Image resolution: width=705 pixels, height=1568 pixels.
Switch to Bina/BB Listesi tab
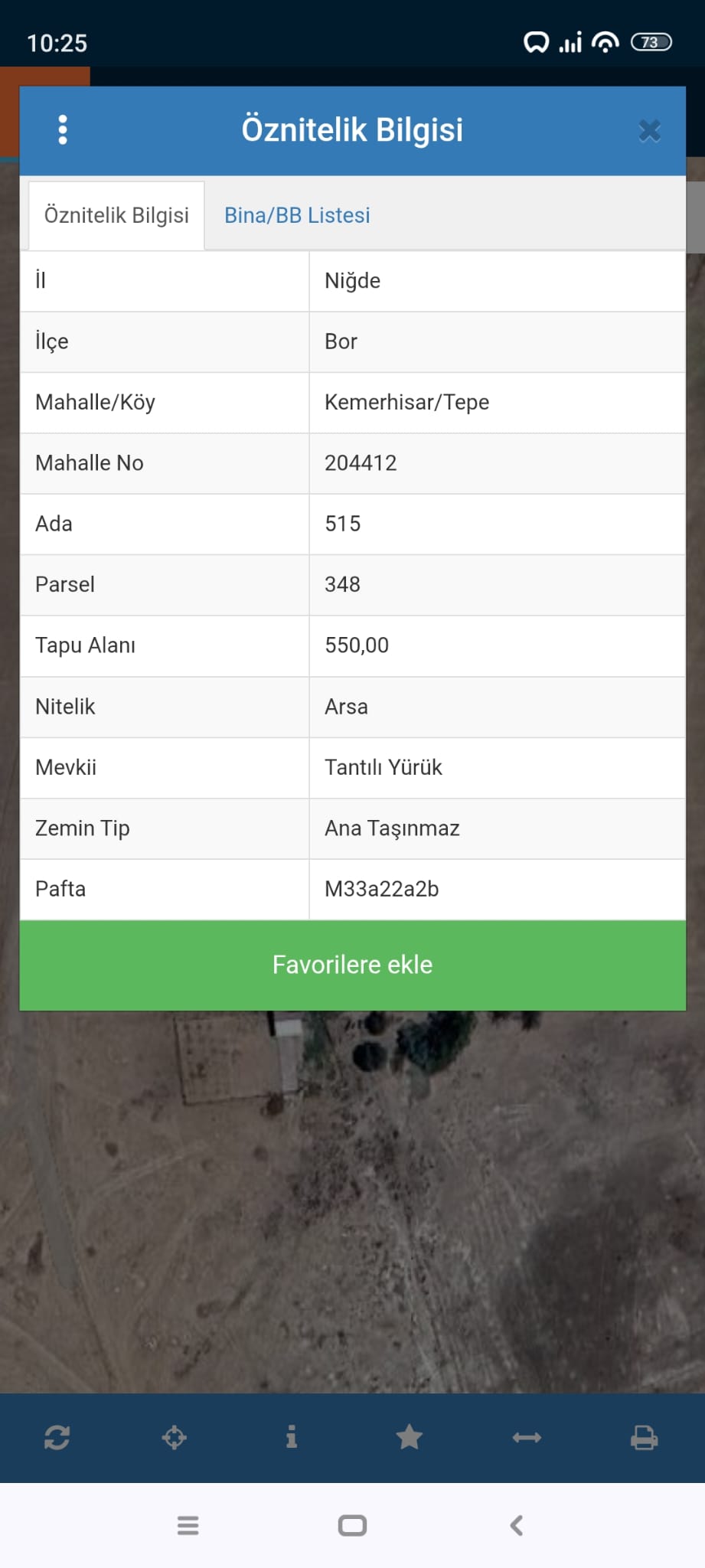(297, 215)
